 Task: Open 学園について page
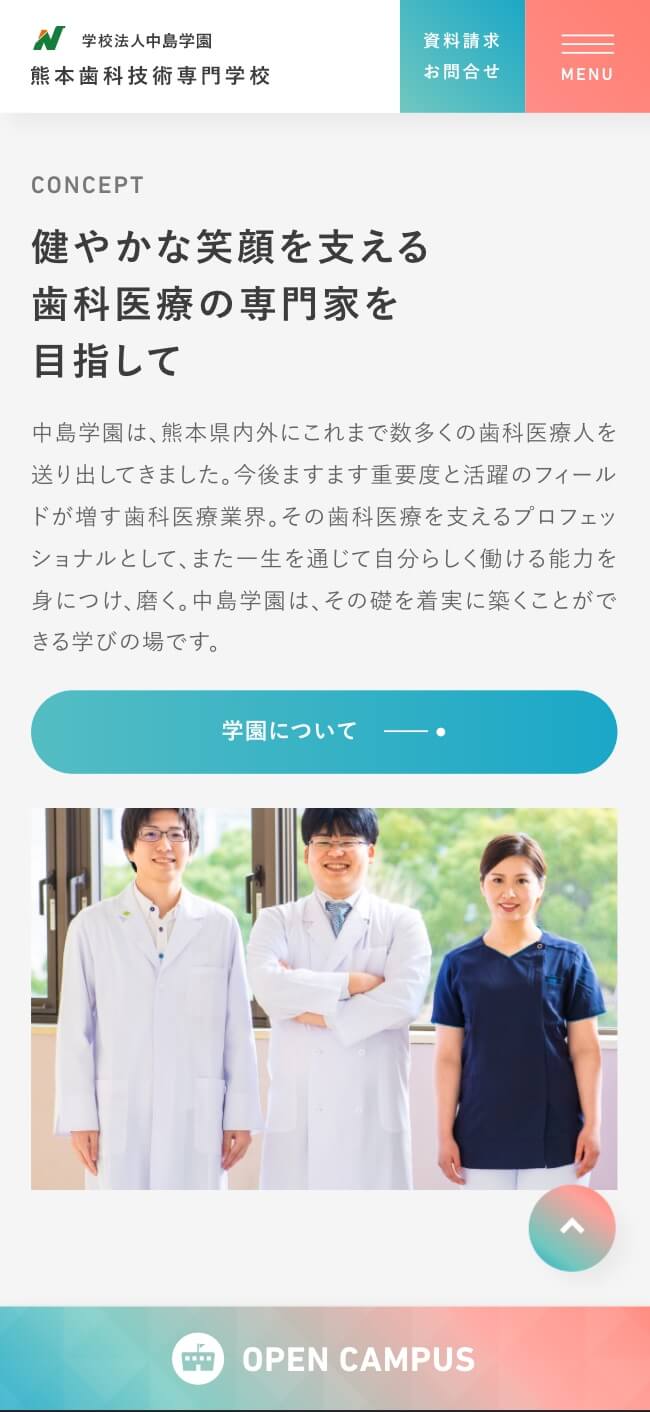[x=324, y=731]
